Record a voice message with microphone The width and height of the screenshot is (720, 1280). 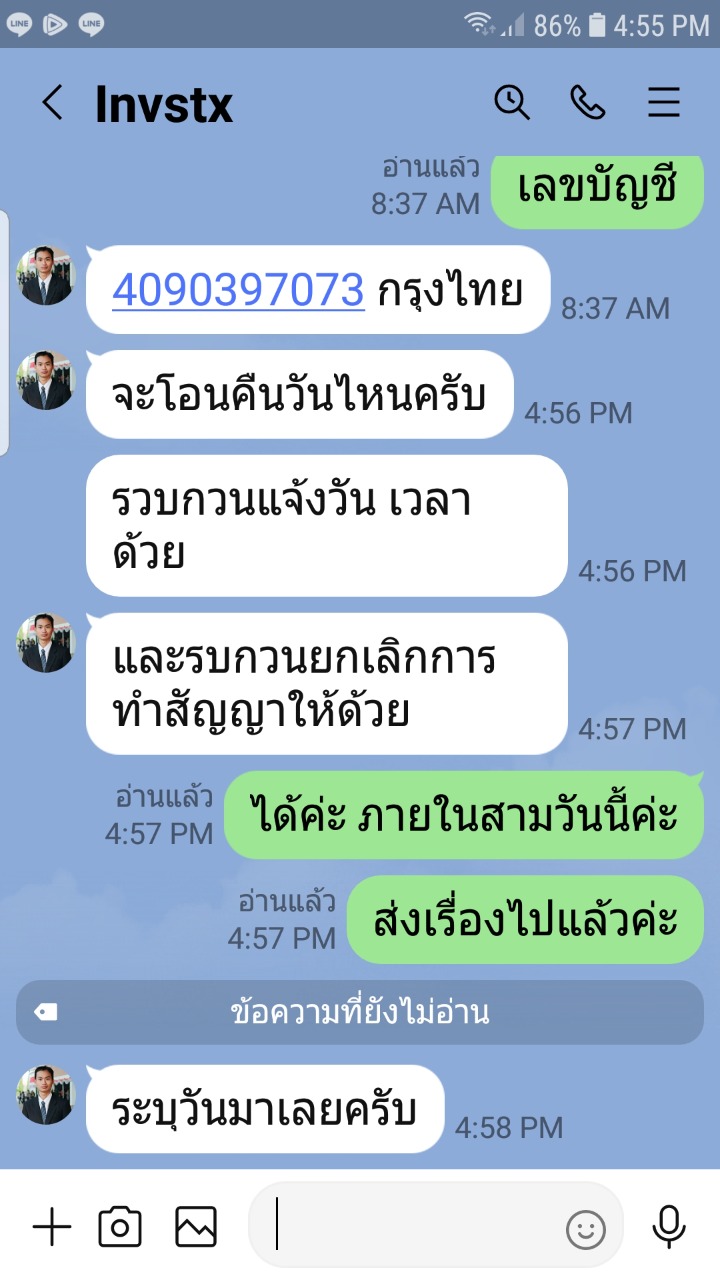(x=669, y=1227)
